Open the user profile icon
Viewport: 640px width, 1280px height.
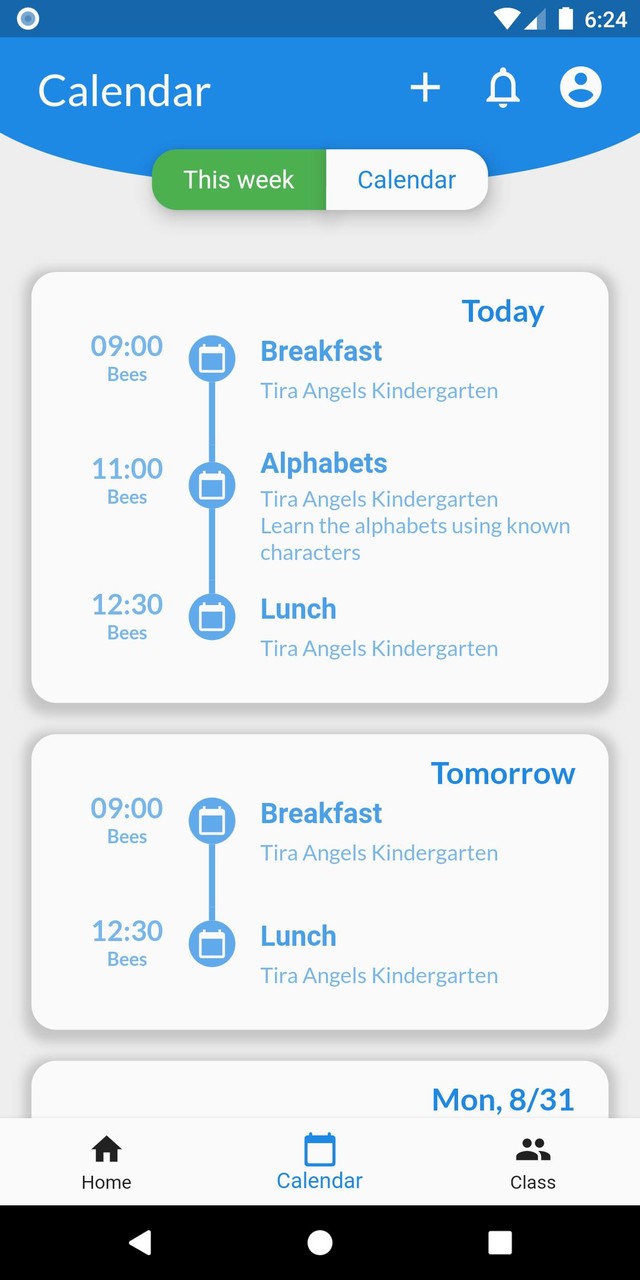581,88
